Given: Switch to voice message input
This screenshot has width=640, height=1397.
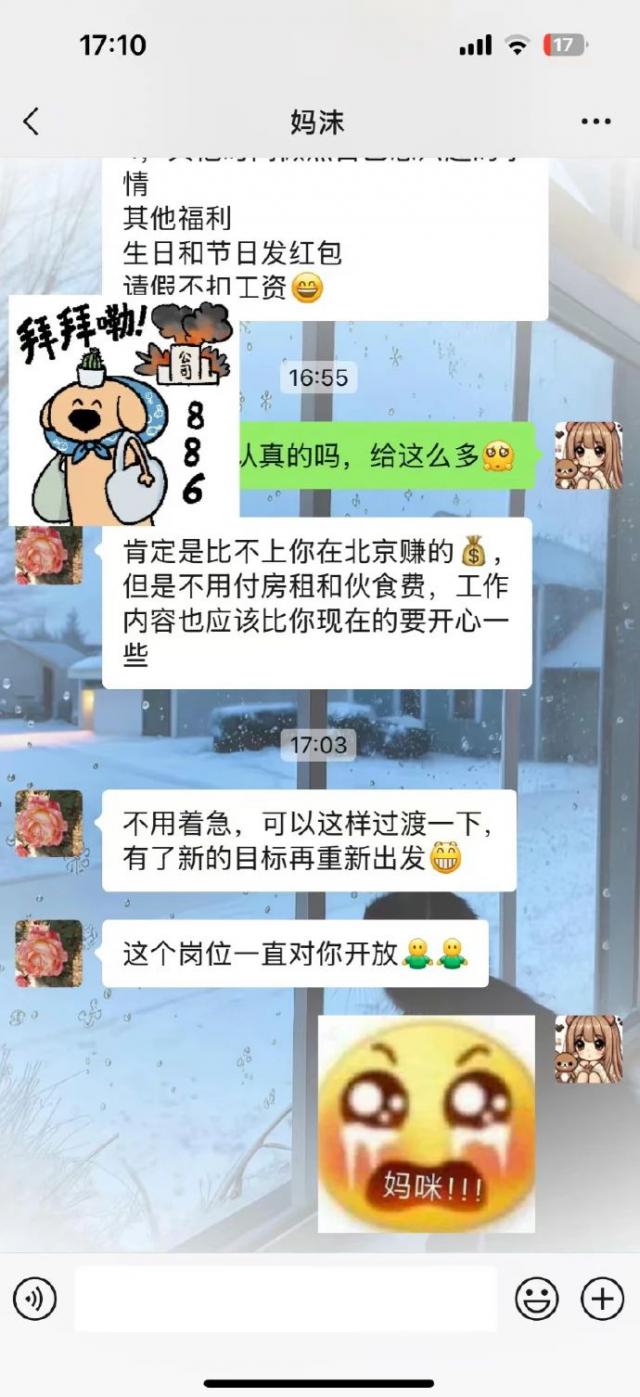Looking at the screenshot, I should (x=35, y=1299).
